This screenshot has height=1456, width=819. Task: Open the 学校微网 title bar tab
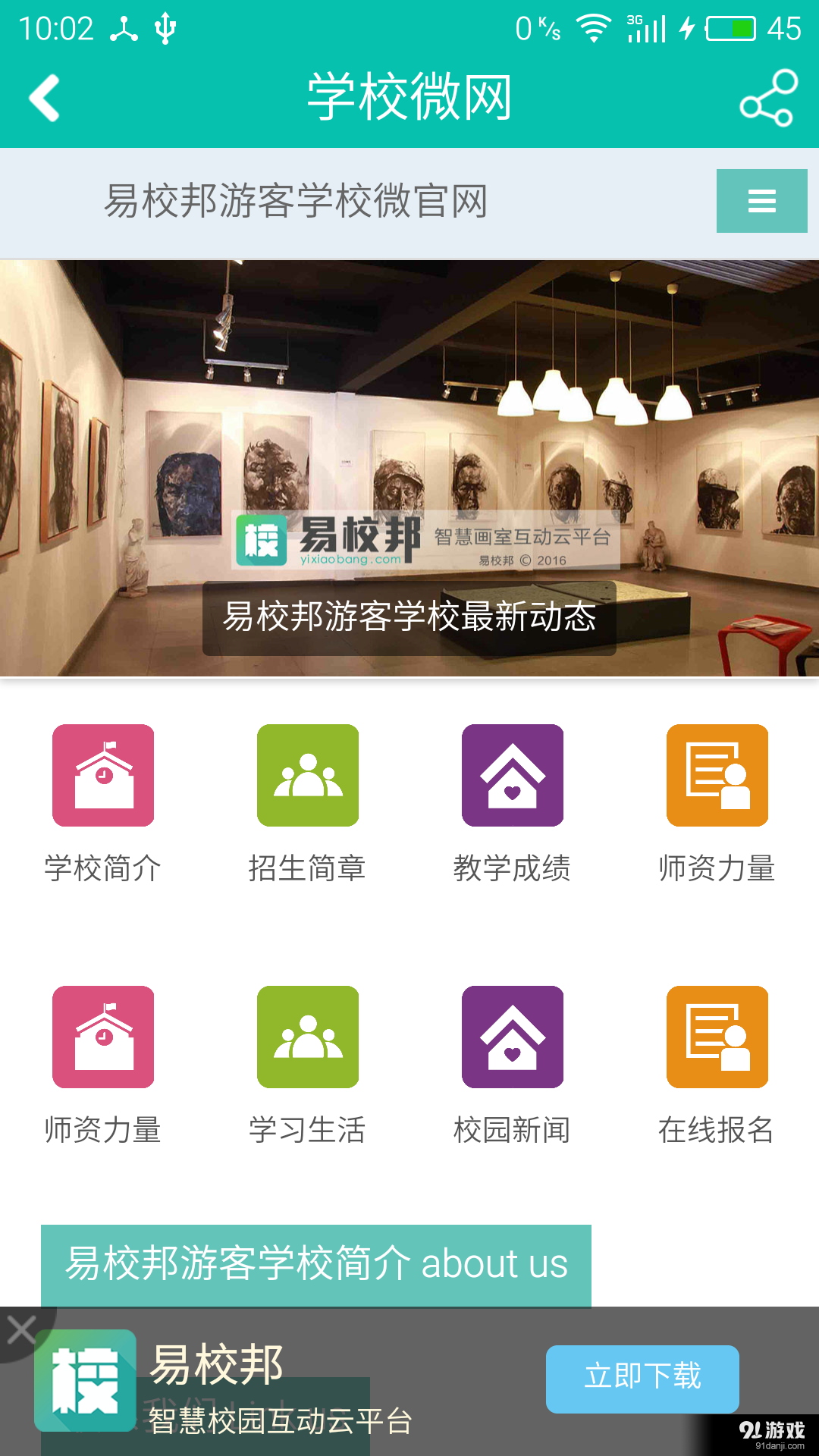[409, 97]
